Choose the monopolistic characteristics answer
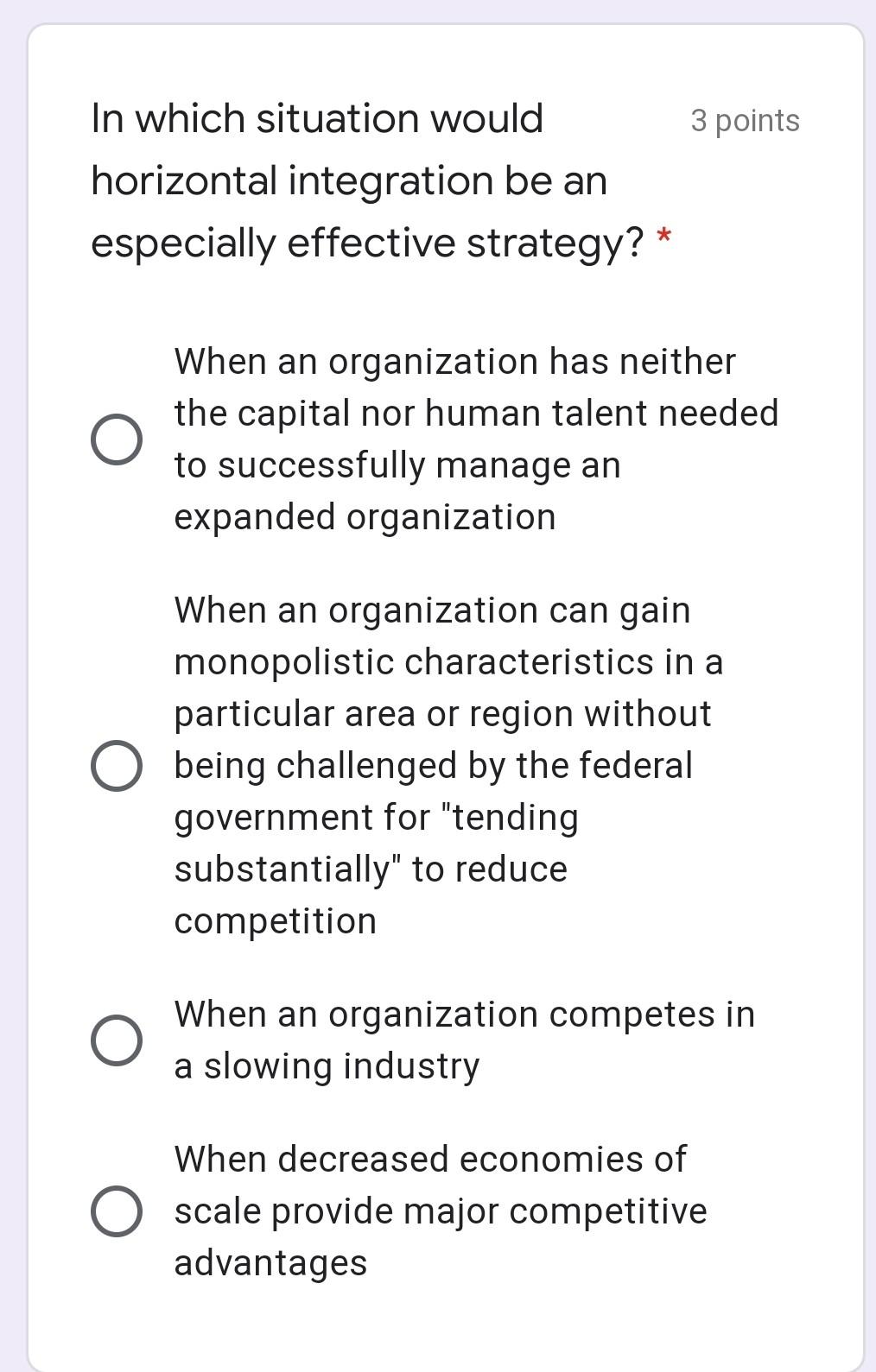The width and height of the screenshot is (876, 1372). 117,766
